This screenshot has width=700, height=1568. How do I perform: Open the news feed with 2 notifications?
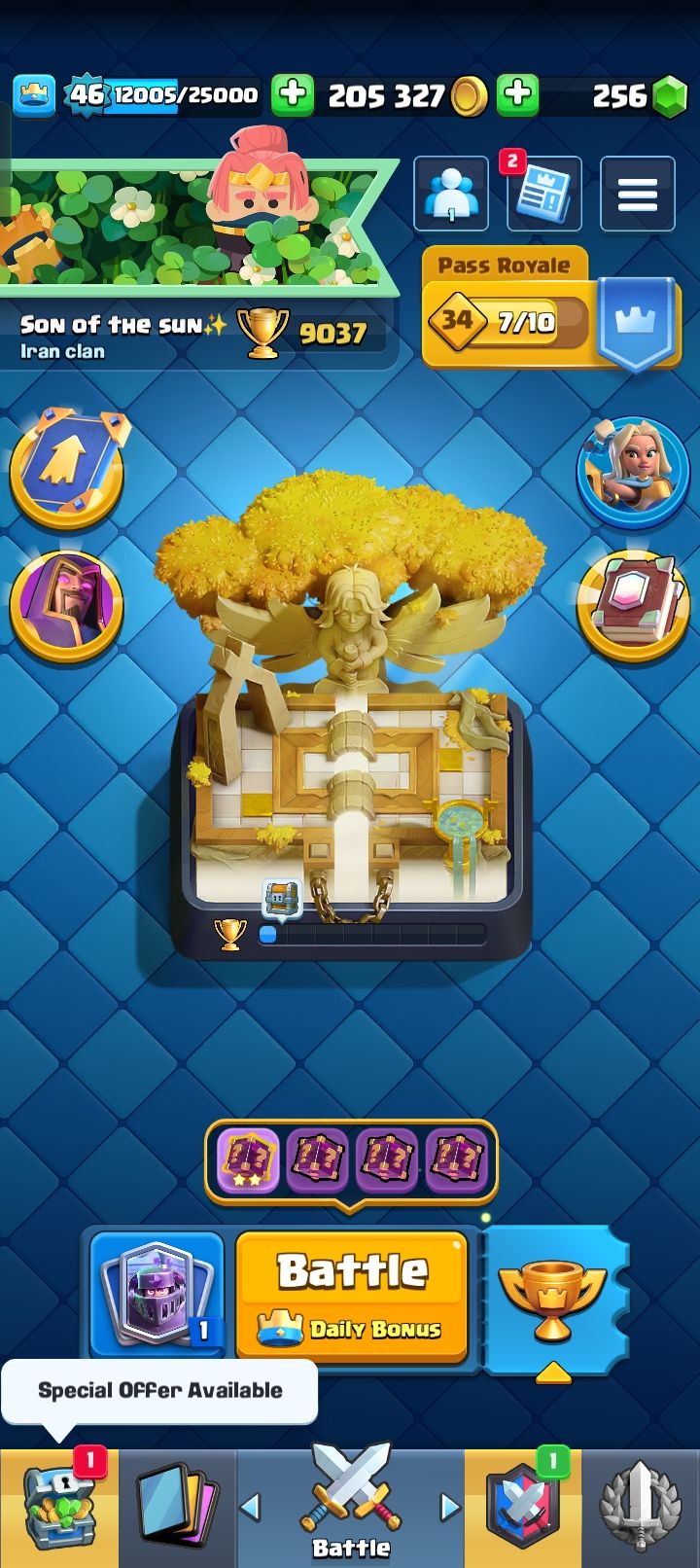pos(543,194)
